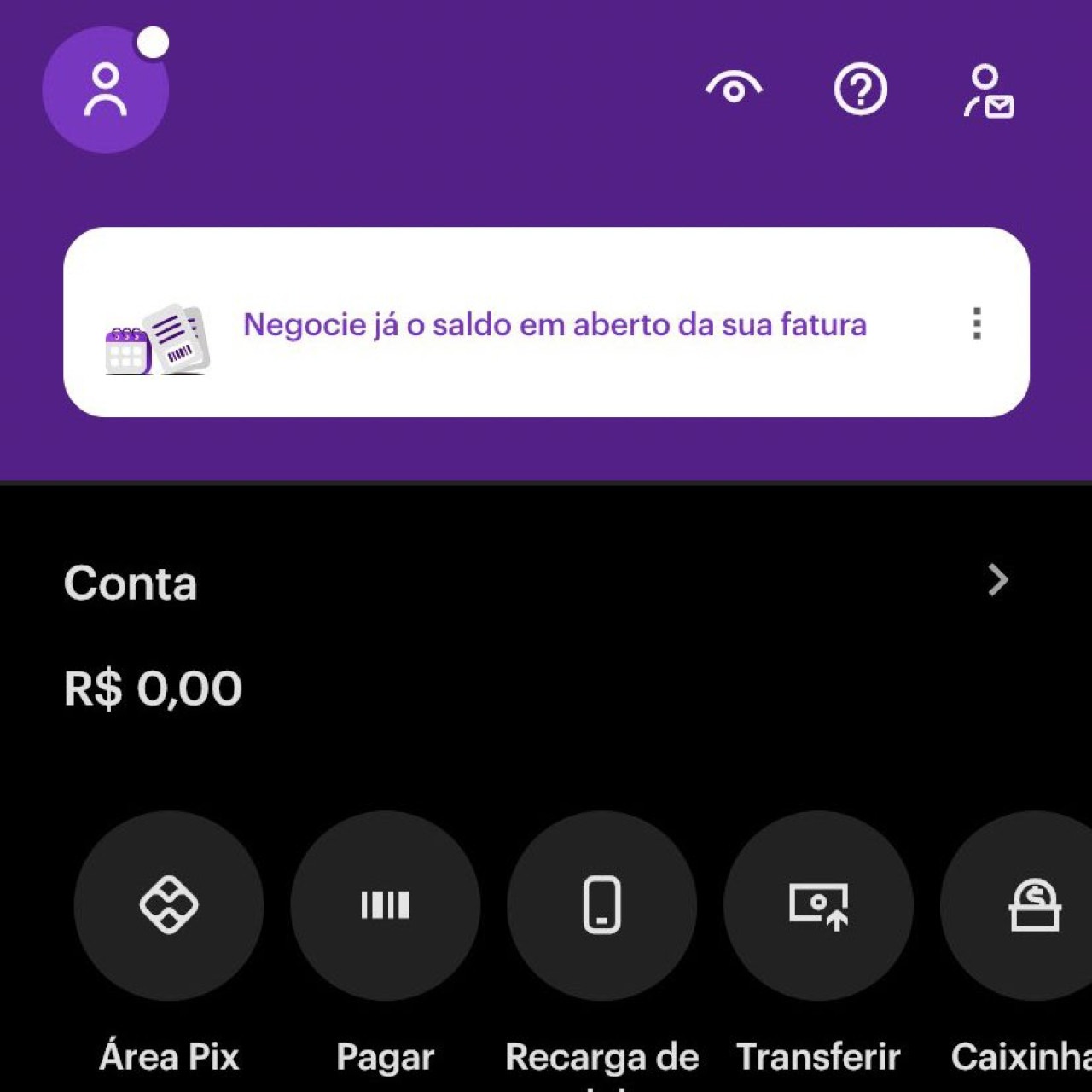The height and width of the screenshot is (1092, 1092).
Task: Select the Pagar barcode shortcut
Action: click(x=386, y=905)
